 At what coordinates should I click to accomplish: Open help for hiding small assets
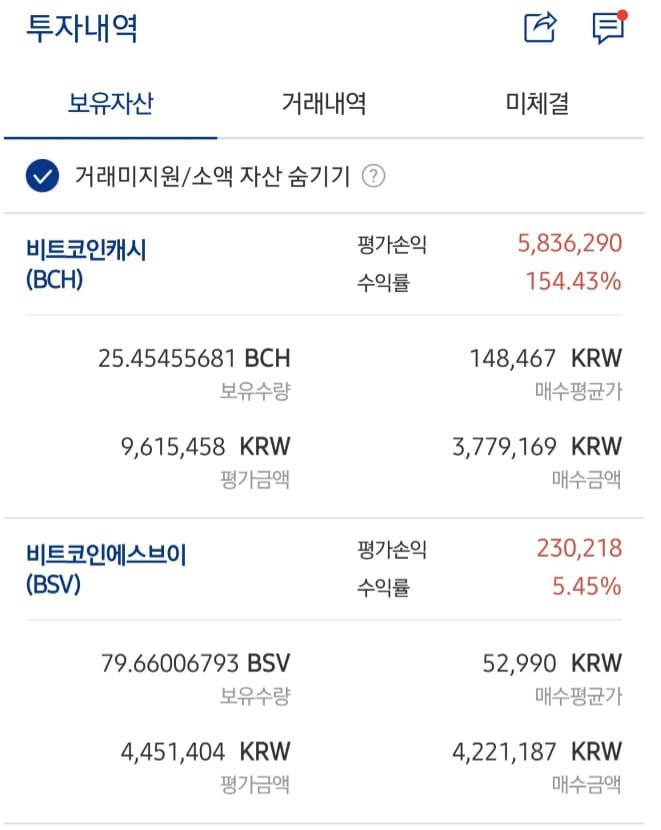(373, 177)
